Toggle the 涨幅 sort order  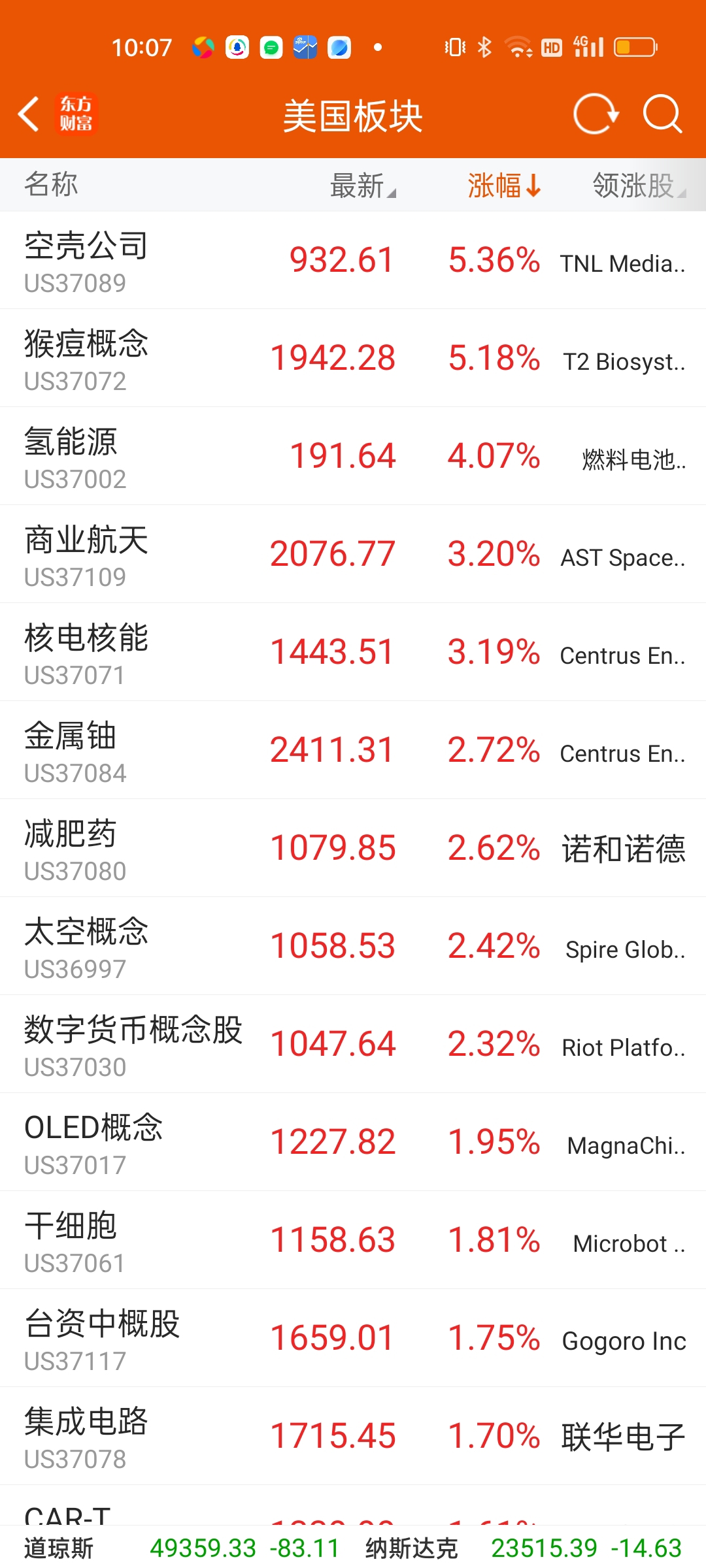coord(504,186)
